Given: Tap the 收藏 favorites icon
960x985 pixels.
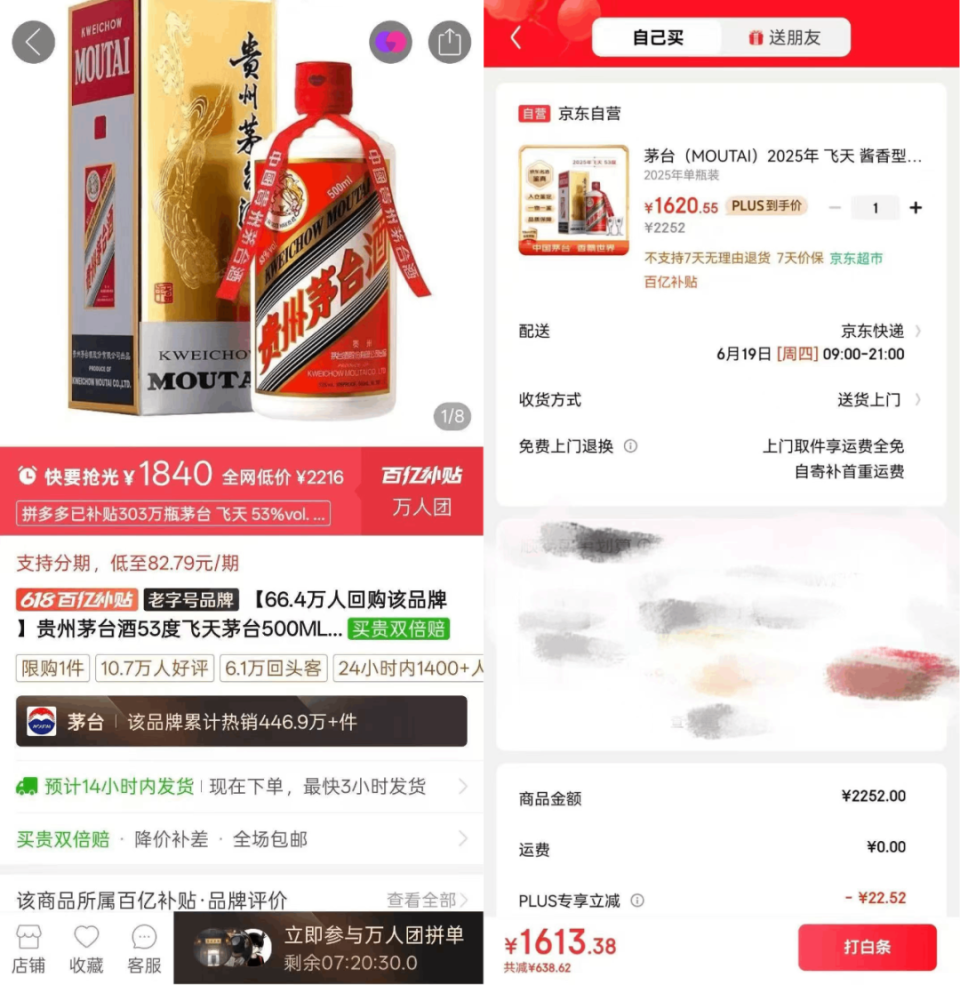Looking at the screenshot, I should (86, 947).
